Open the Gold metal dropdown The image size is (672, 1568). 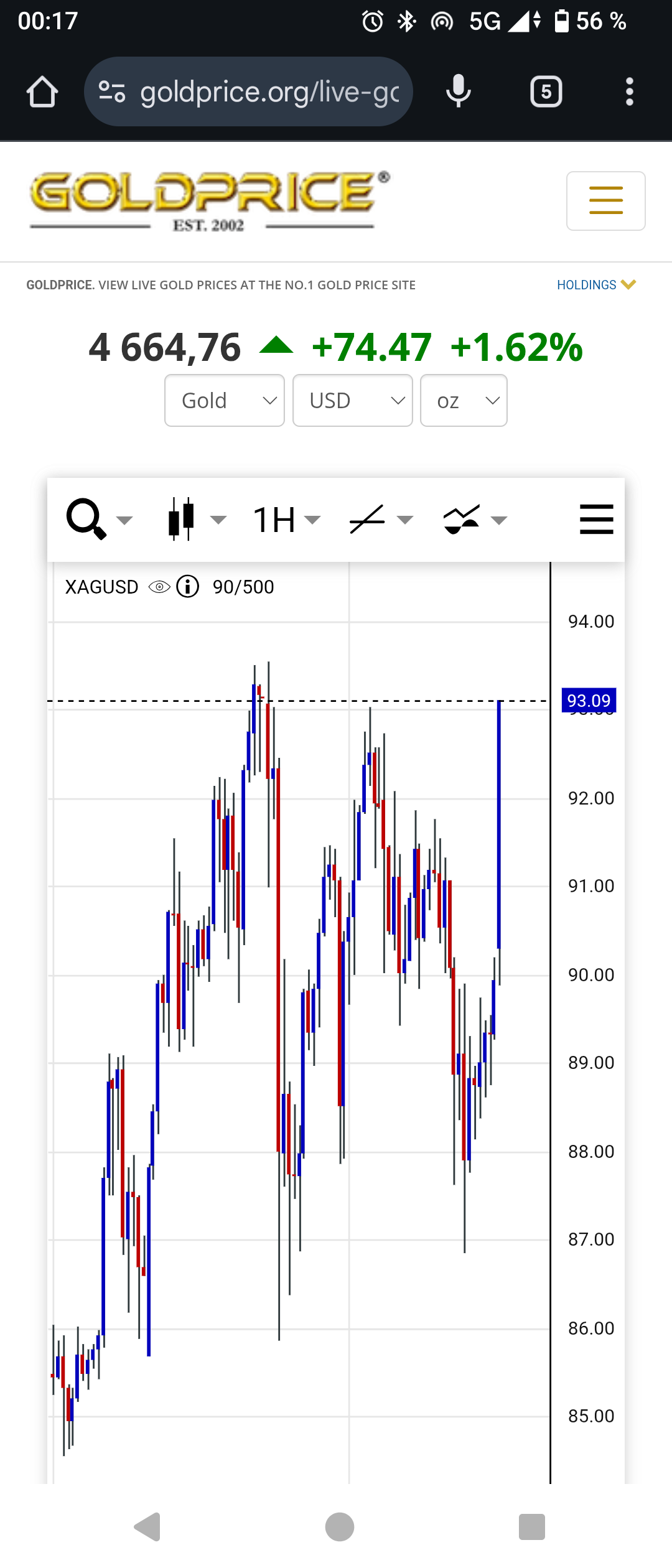[x=225, y=401]
